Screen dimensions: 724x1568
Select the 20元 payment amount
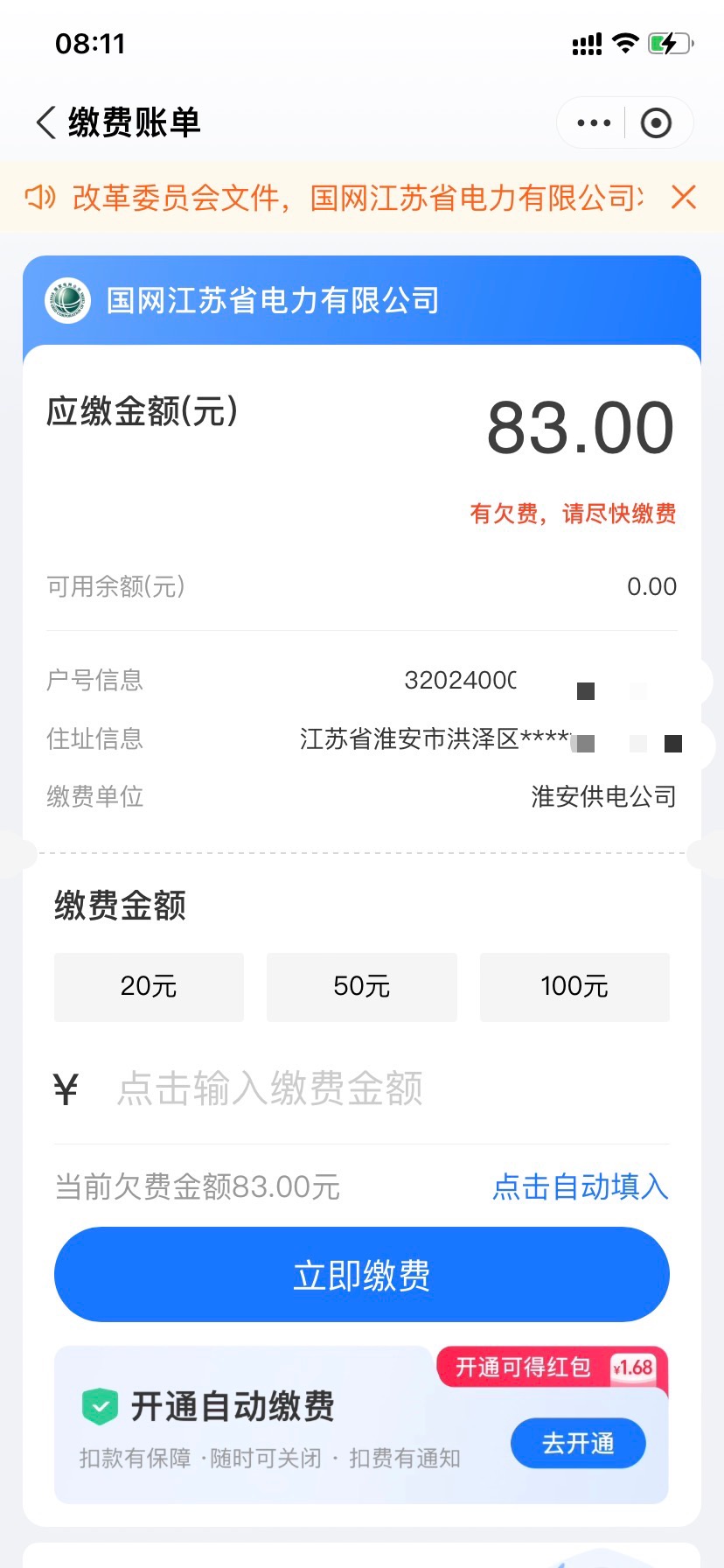[x=149, y=987]
